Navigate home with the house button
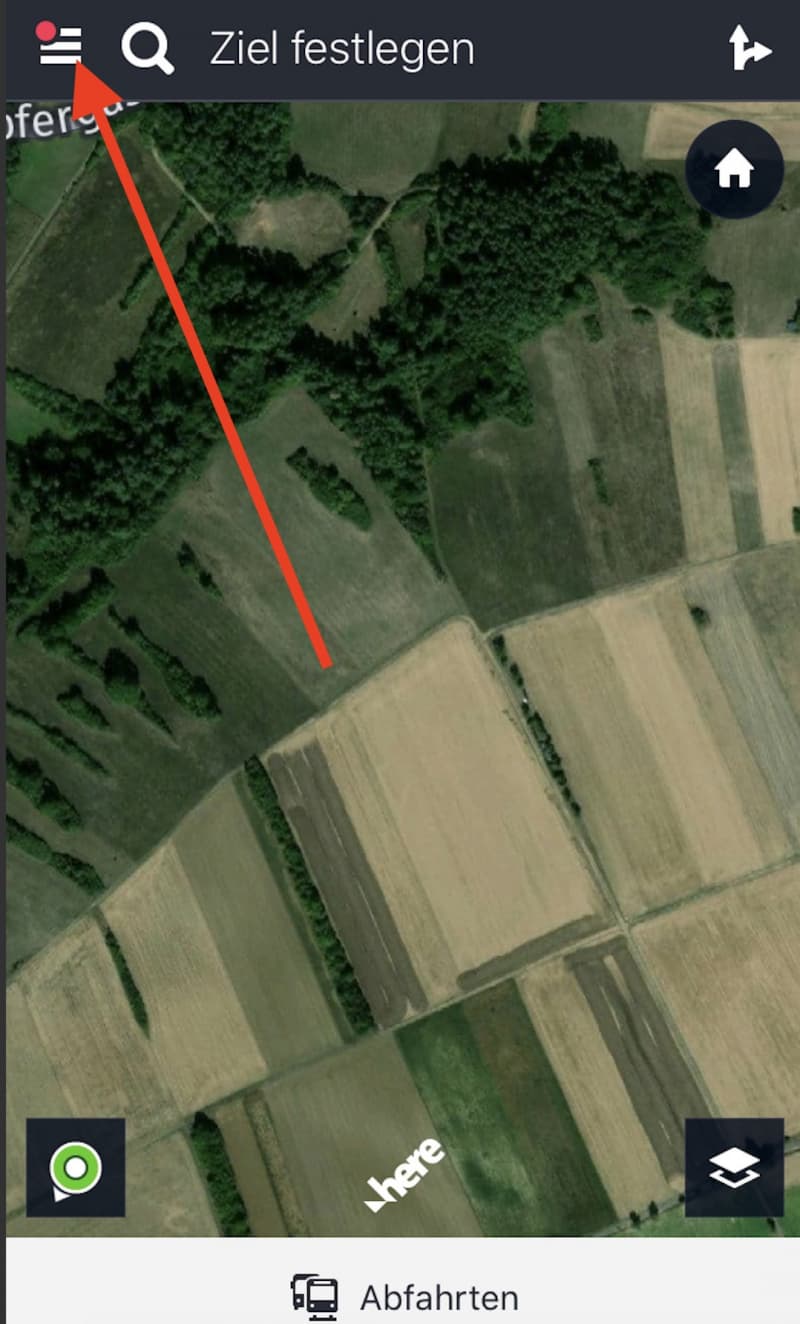Screen dimensions: 800x1324 click(734, 170)
